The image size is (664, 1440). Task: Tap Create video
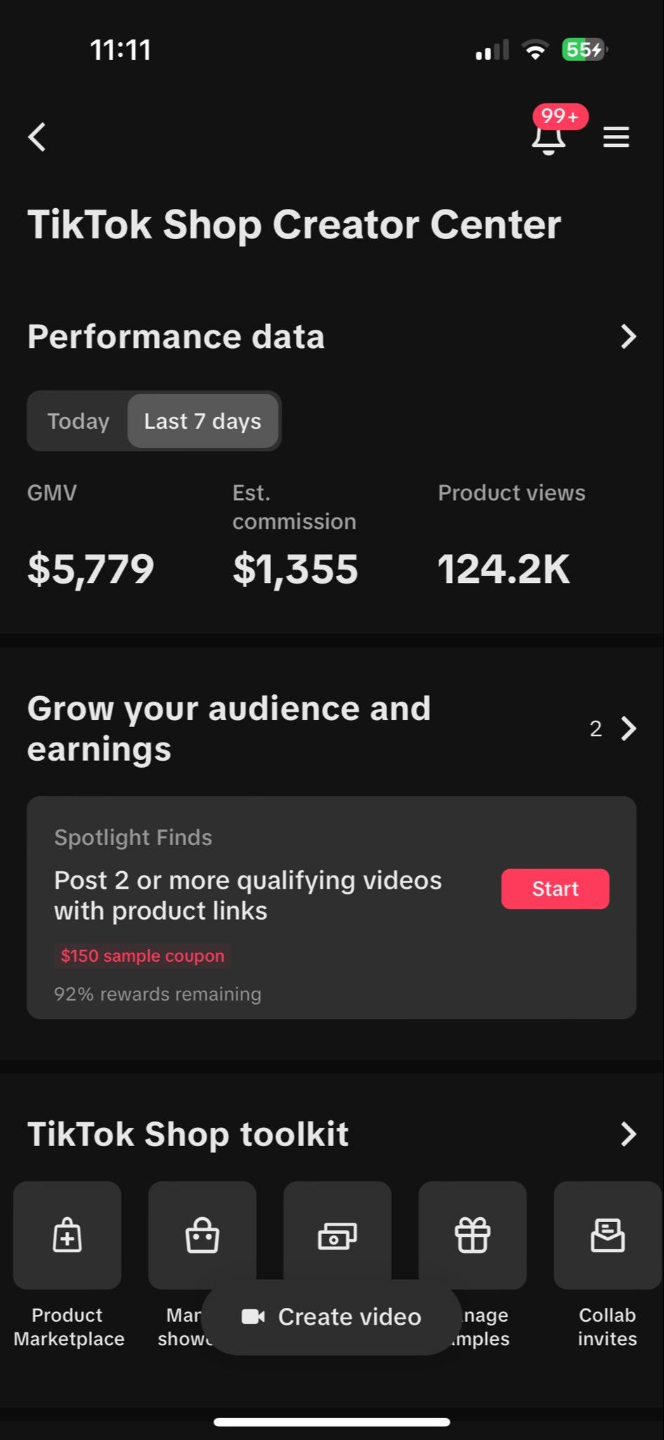332,1317
